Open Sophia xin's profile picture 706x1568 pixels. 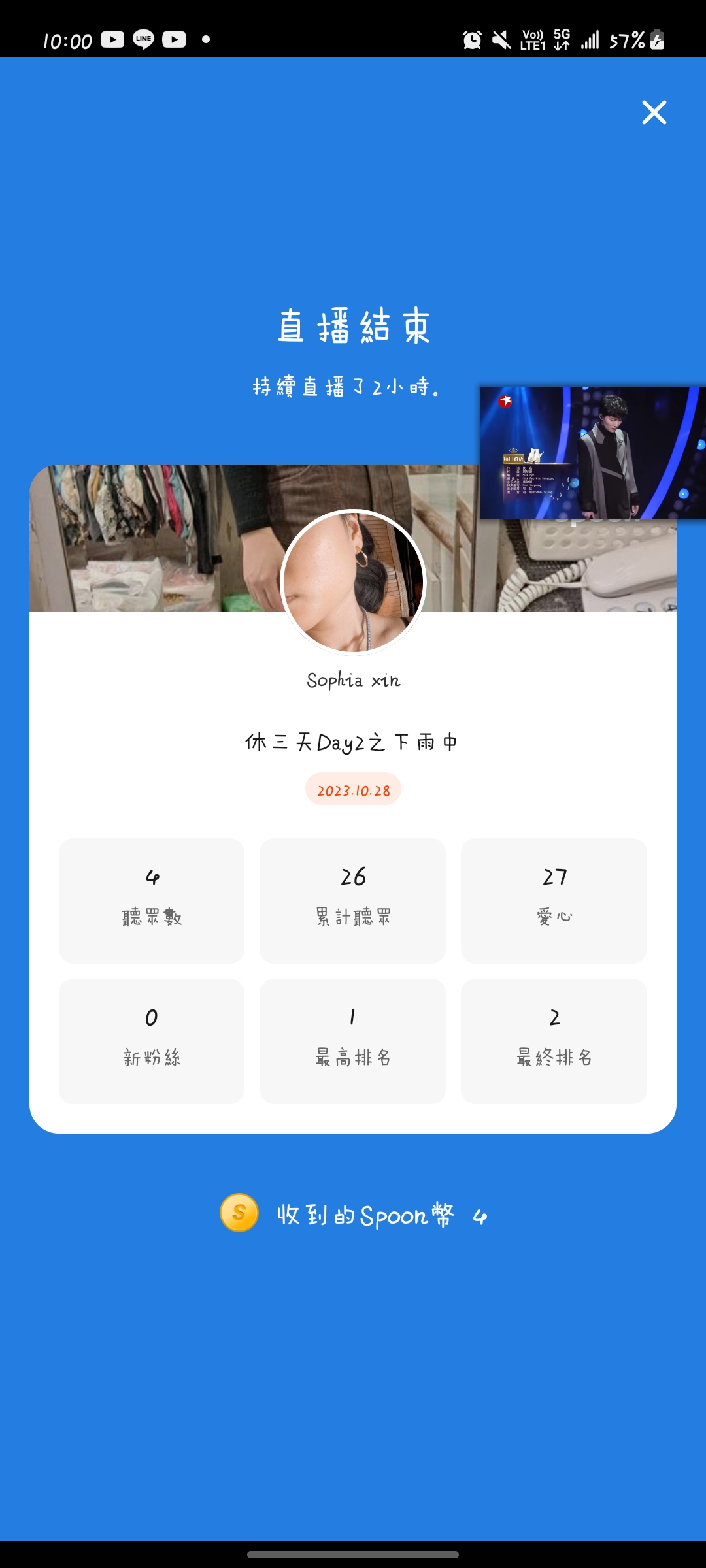pyautogui.click(x=353, y=581)
